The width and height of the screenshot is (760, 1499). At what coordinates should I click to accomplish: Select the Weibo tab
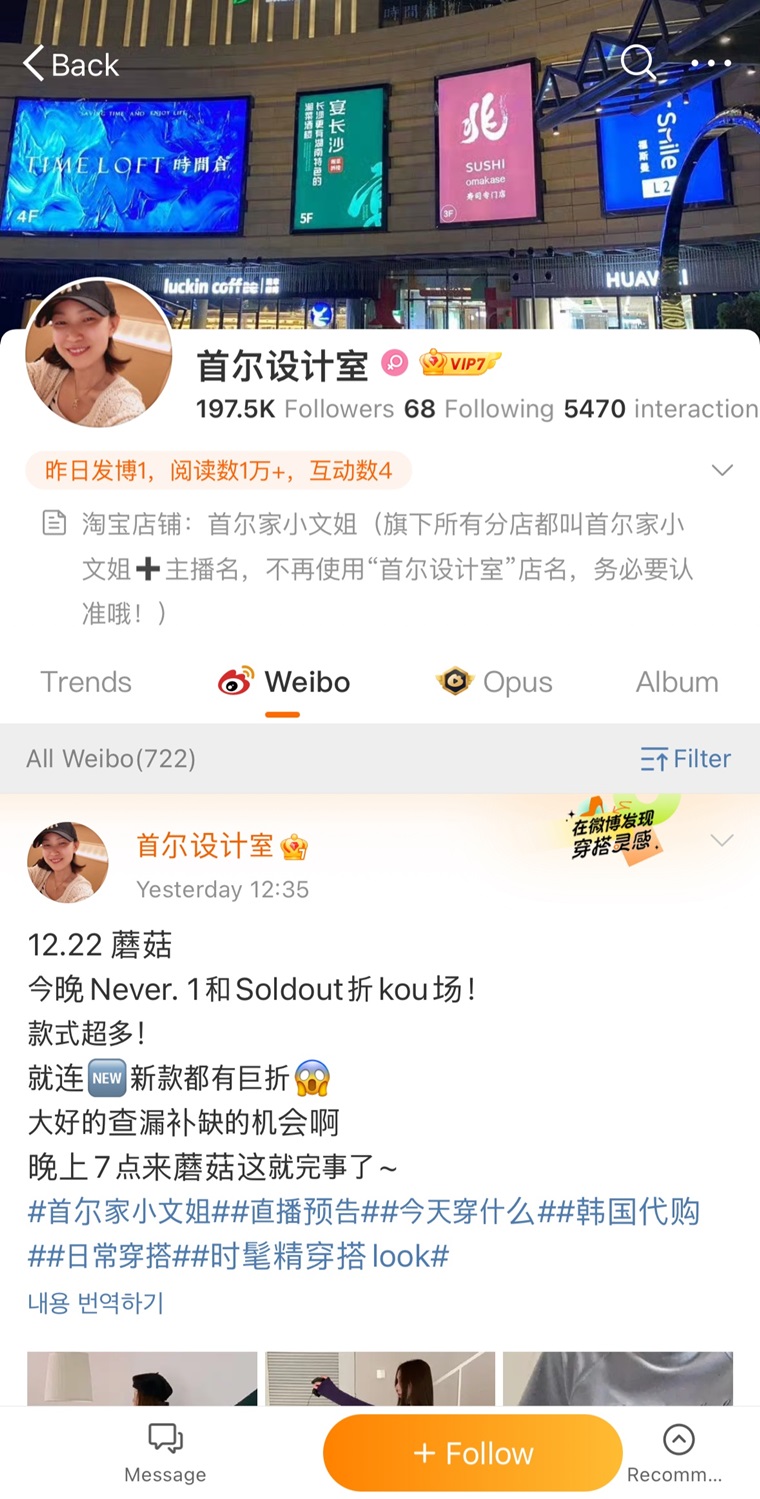[x=284, y=682]
